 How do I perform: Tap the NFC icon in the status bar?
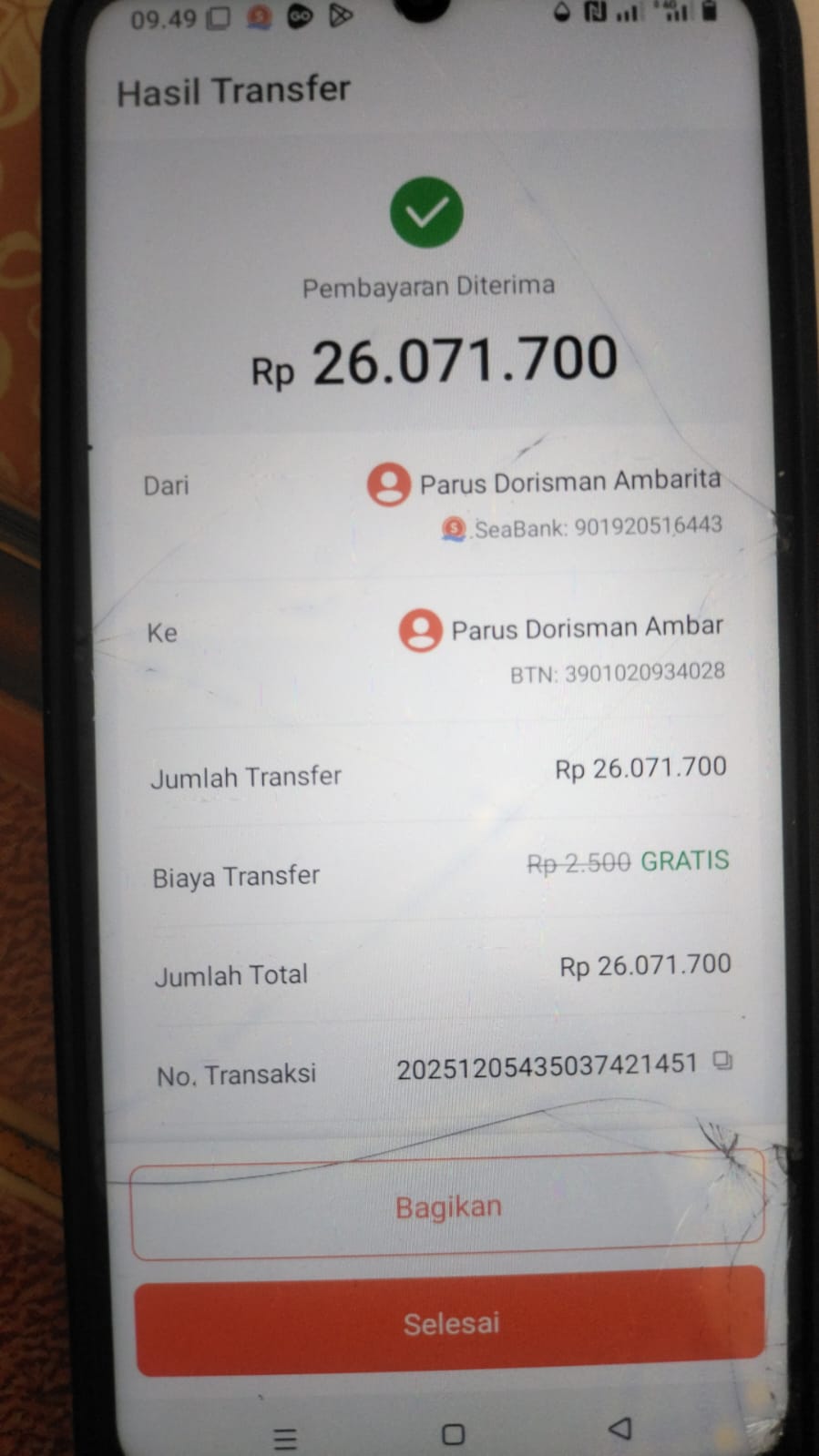(x=593, y=14)
